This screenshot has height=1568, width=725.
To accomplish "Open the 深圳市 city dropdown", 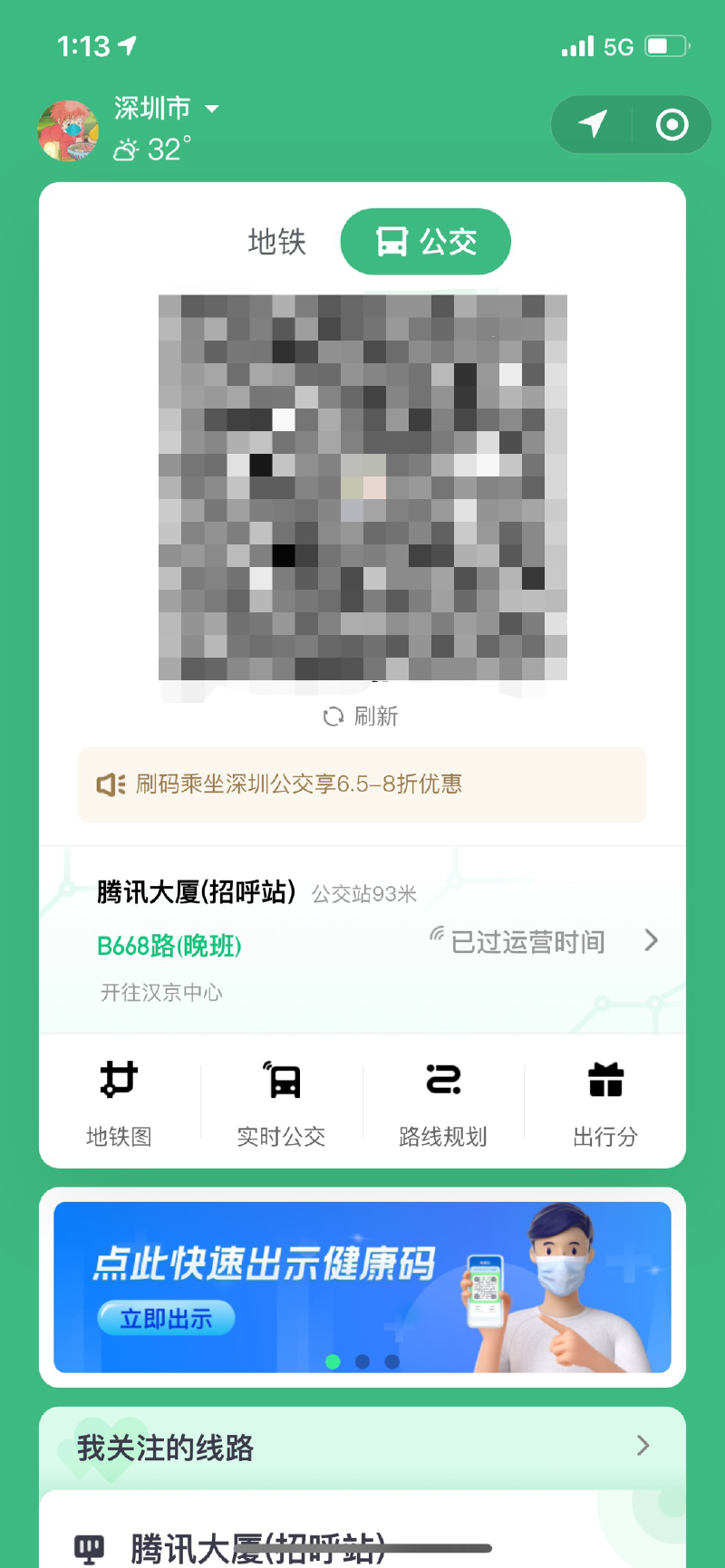I will point(167,109).
